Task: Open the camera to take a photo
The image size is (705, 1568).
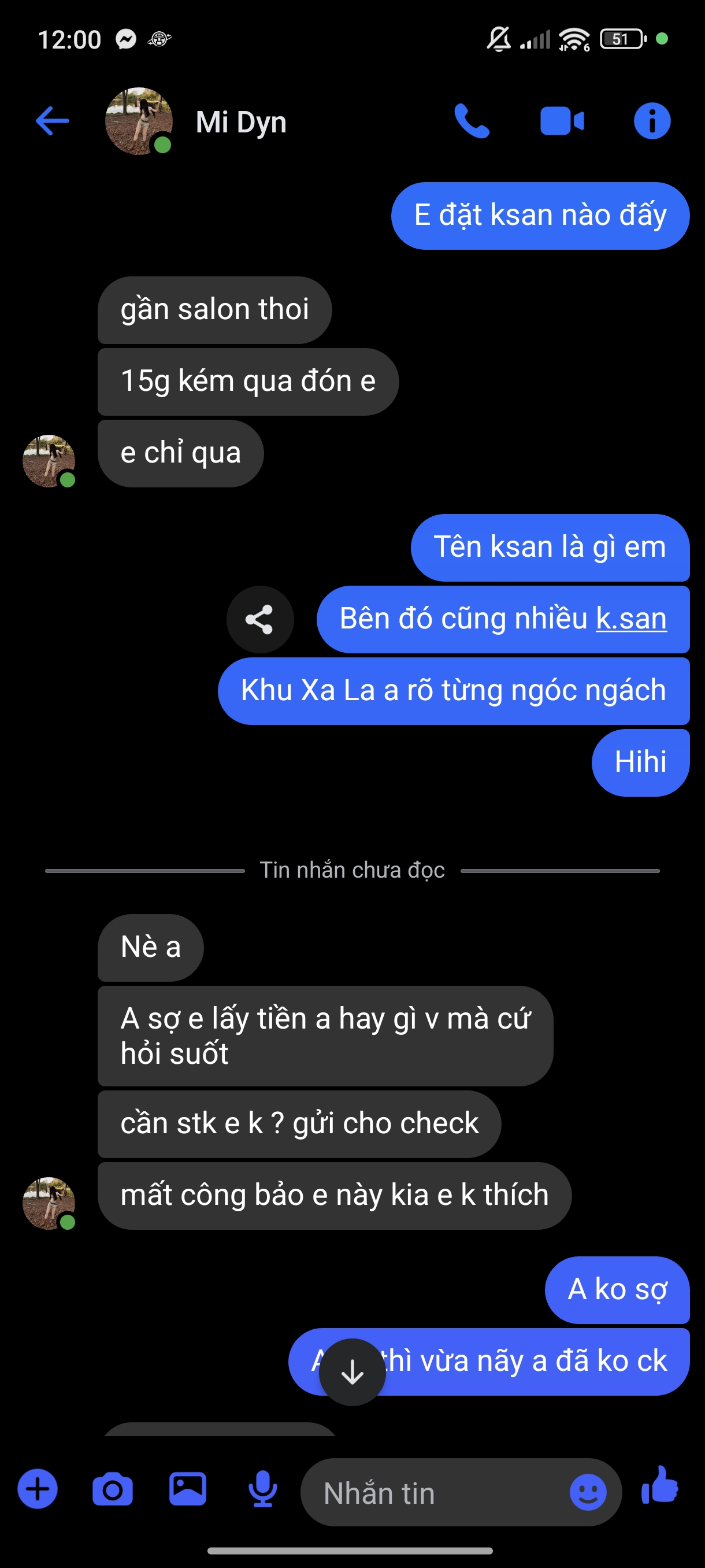Action: [x=113, y=1490]
